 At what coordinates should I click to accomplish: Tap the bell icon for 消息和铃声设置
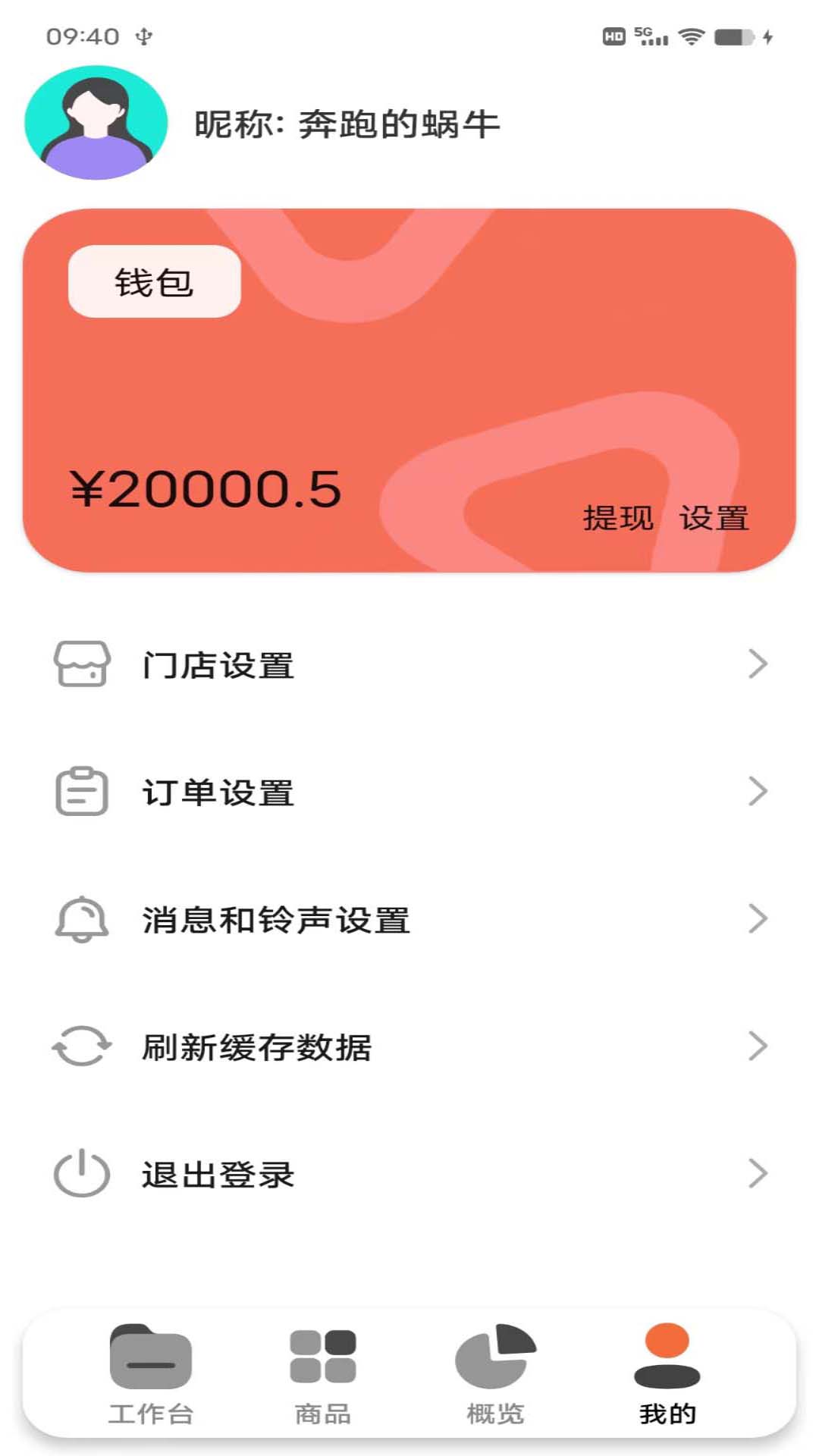click(82, 920)
